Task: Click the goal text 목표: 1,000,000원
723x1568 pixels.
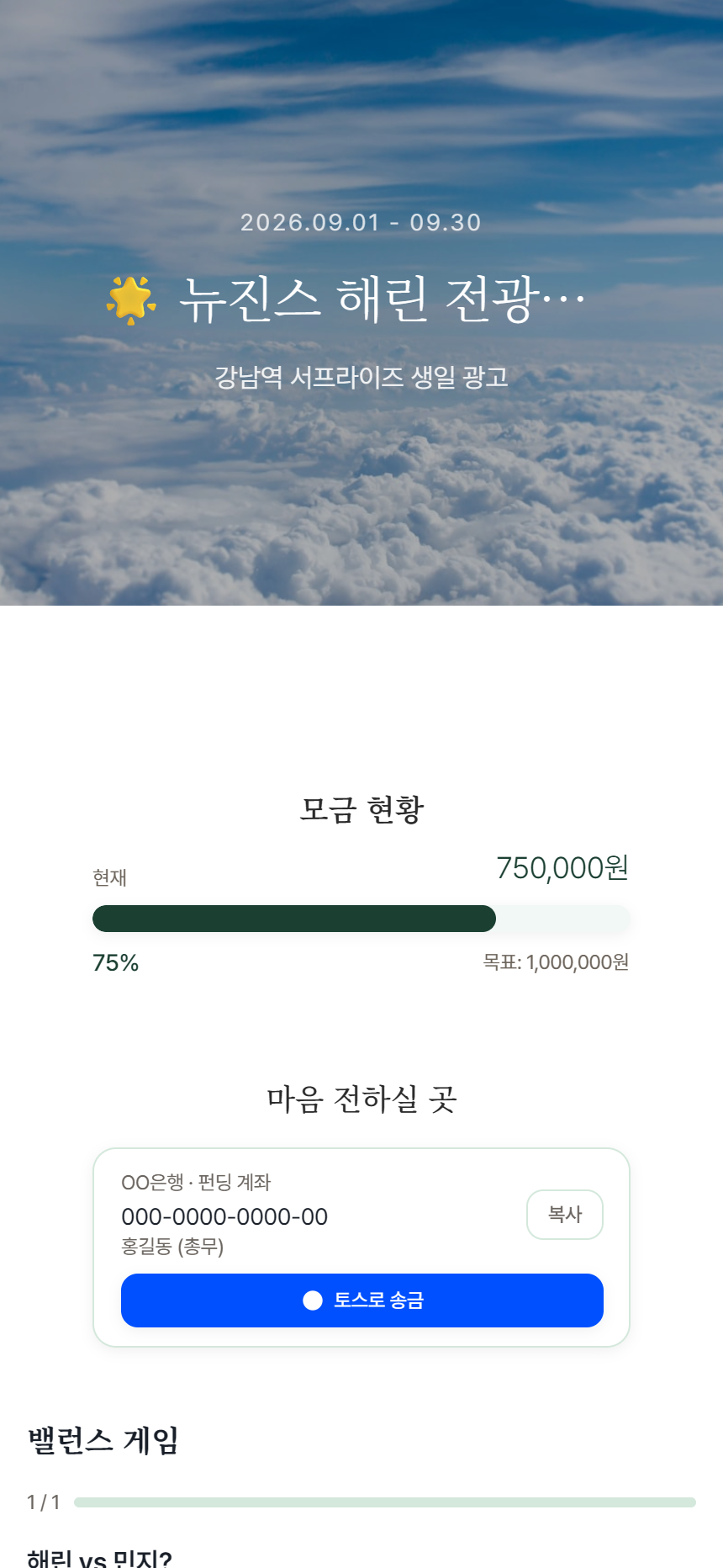Action: (x=552, y=962)
